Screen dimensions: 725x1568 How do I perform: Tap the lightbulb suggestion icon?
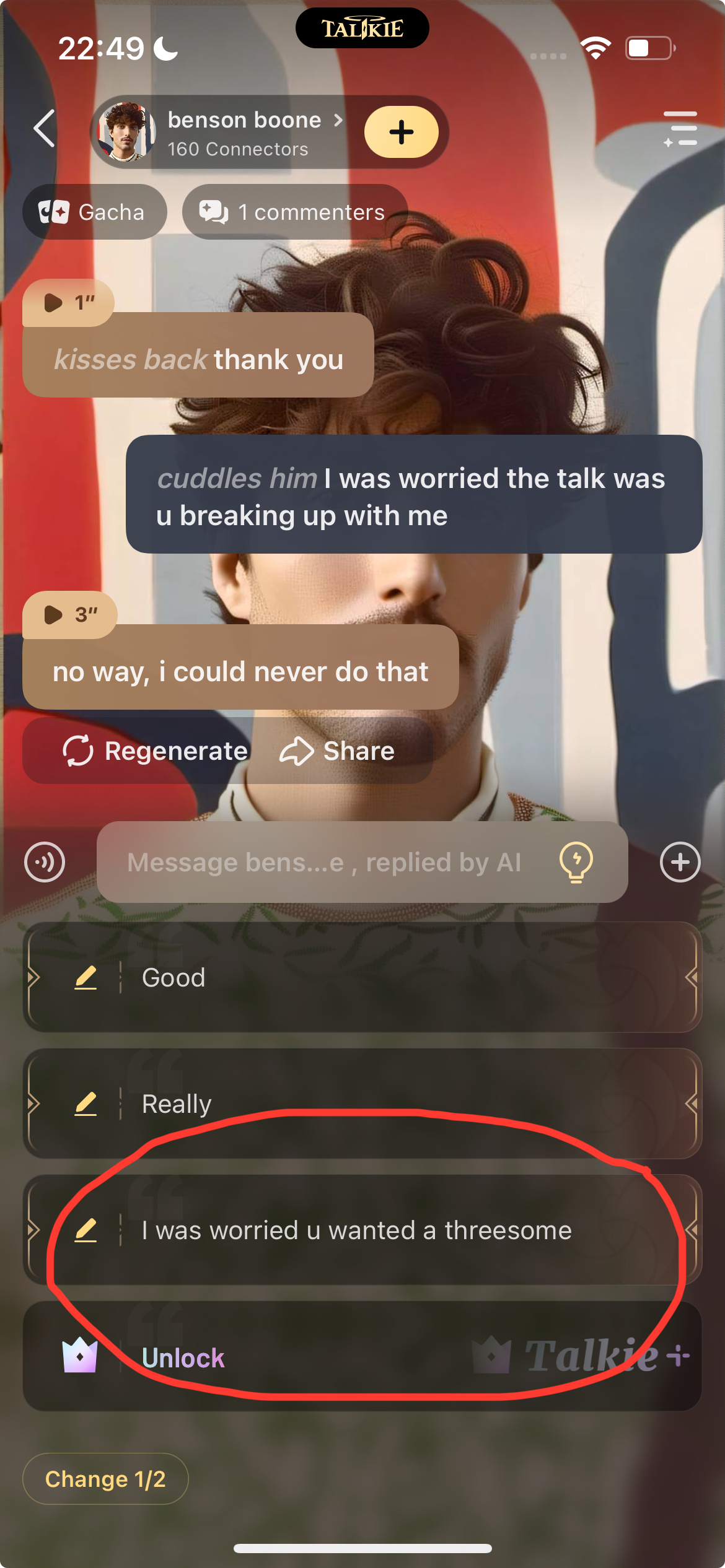(576, 862)
